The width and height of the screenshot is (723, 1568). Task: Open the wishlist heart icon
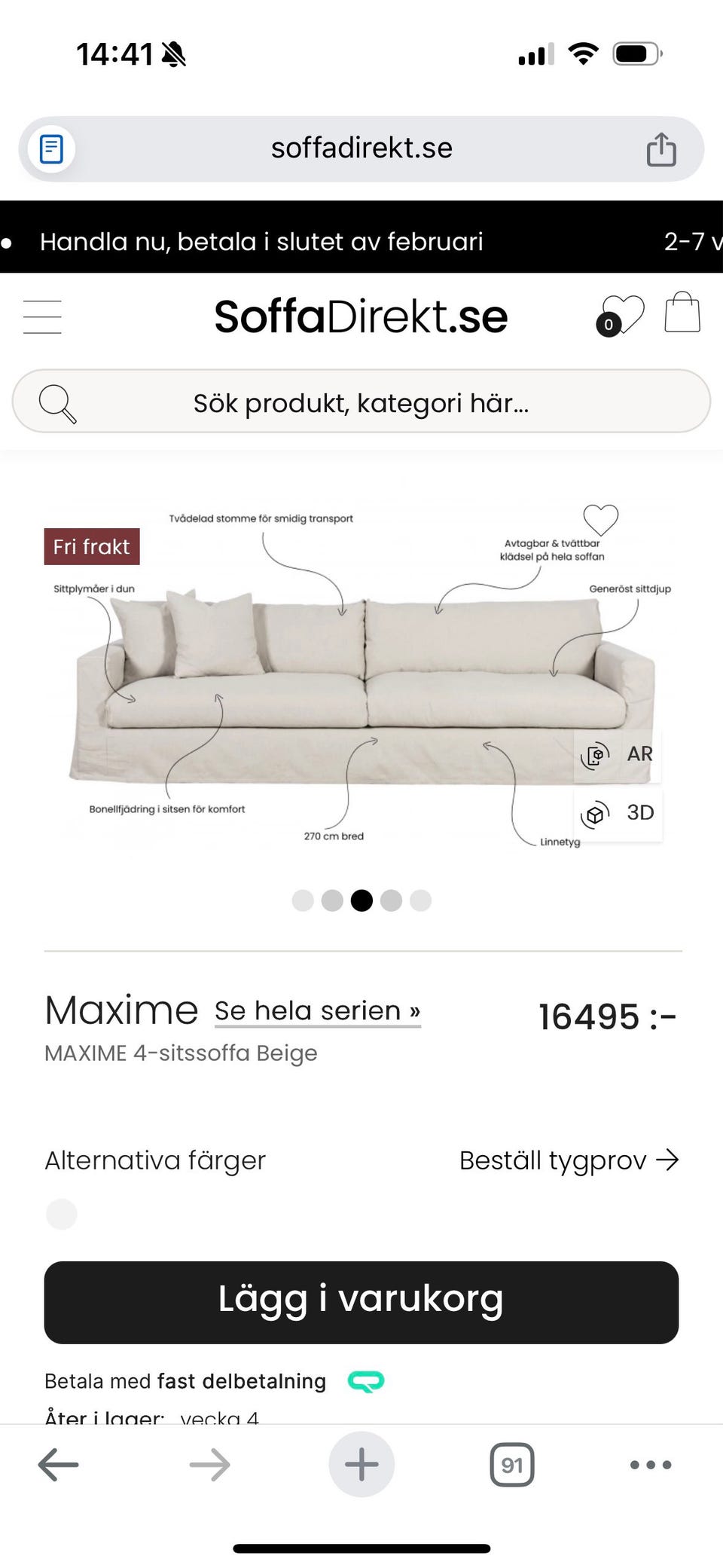pyautogui.click(x=622, y=313)
